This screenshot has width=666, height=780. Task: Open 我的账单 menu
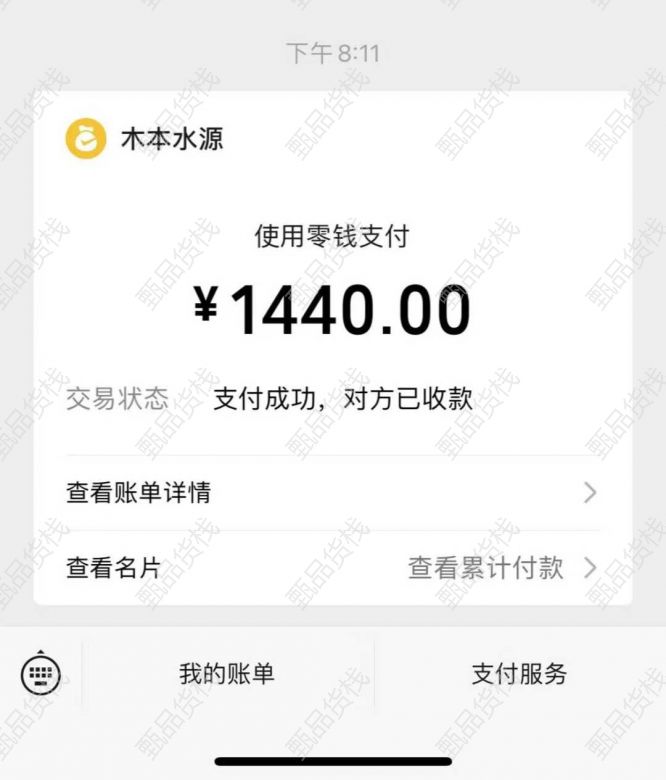[227, 674]
